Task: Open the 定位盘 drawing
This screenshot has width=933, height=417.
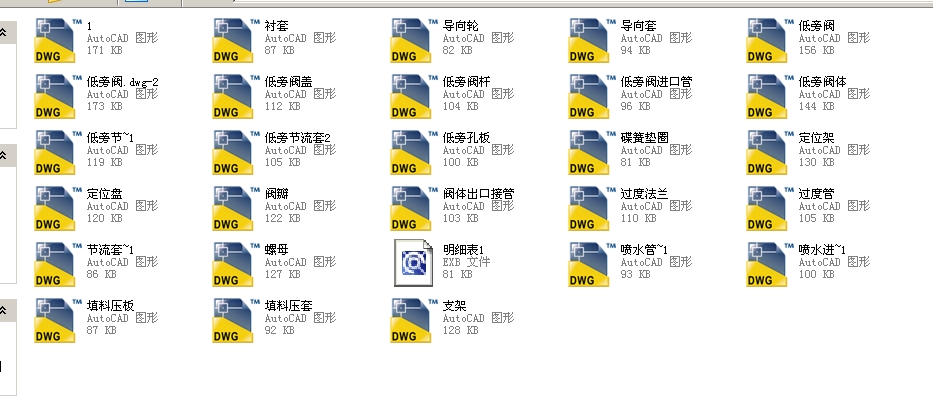Action: click(x=55, y=209)
